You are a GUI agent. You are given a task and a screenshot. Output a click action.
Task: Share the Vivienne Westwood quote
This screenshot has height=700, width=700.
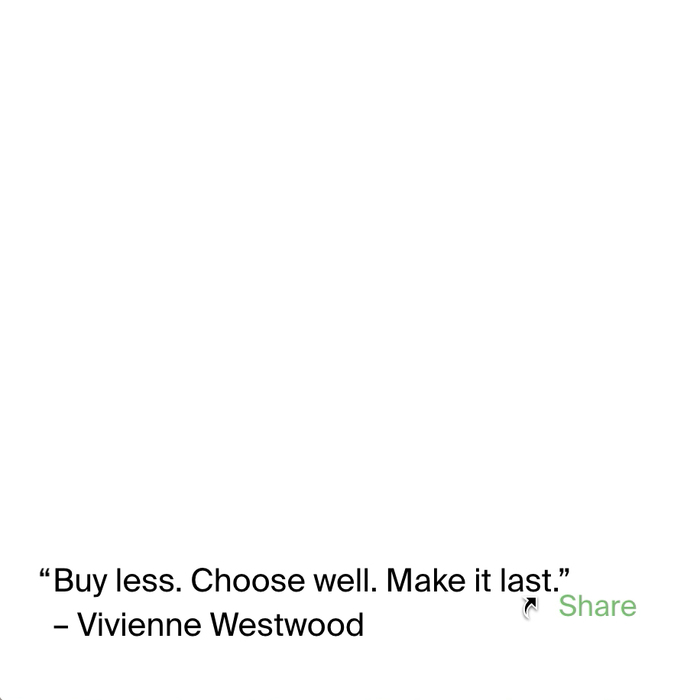point(596,606)
